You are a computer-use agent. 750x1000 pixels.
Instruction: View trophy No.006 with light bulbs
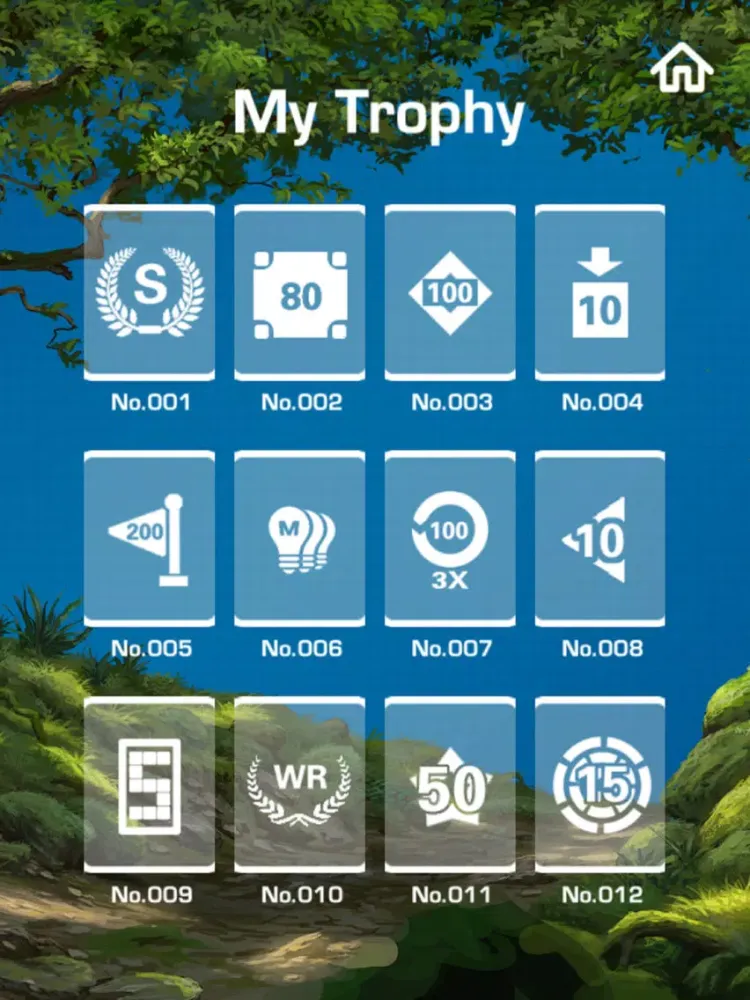pyautogui.click(x=300, y=539)
